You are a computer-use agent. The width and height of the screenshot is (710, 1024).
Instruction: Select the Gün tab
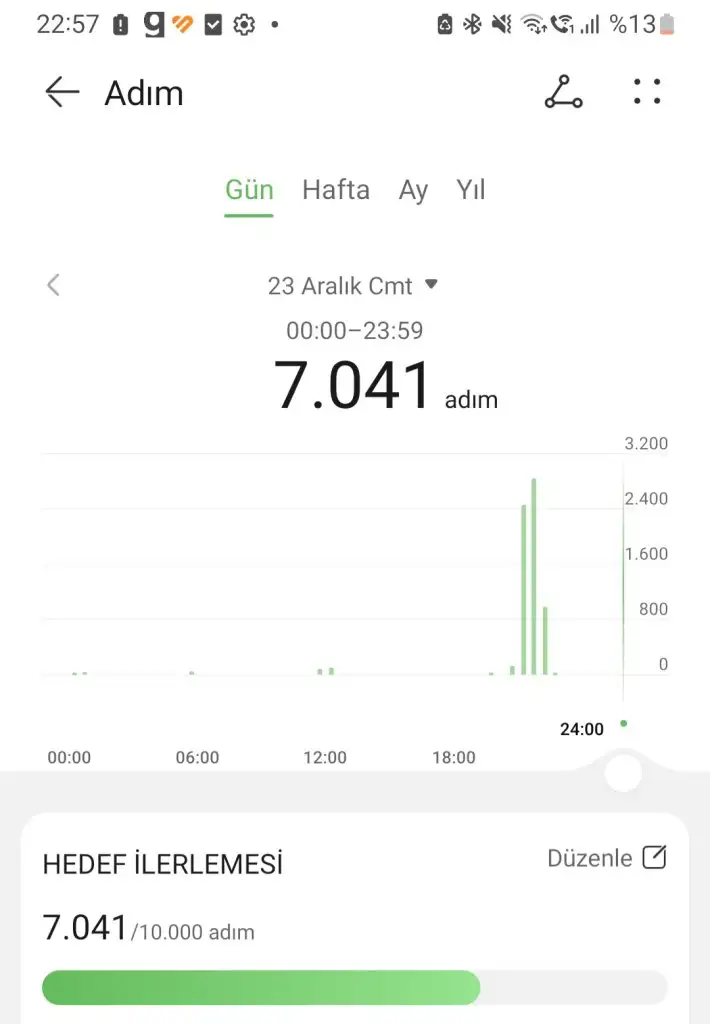249,190
